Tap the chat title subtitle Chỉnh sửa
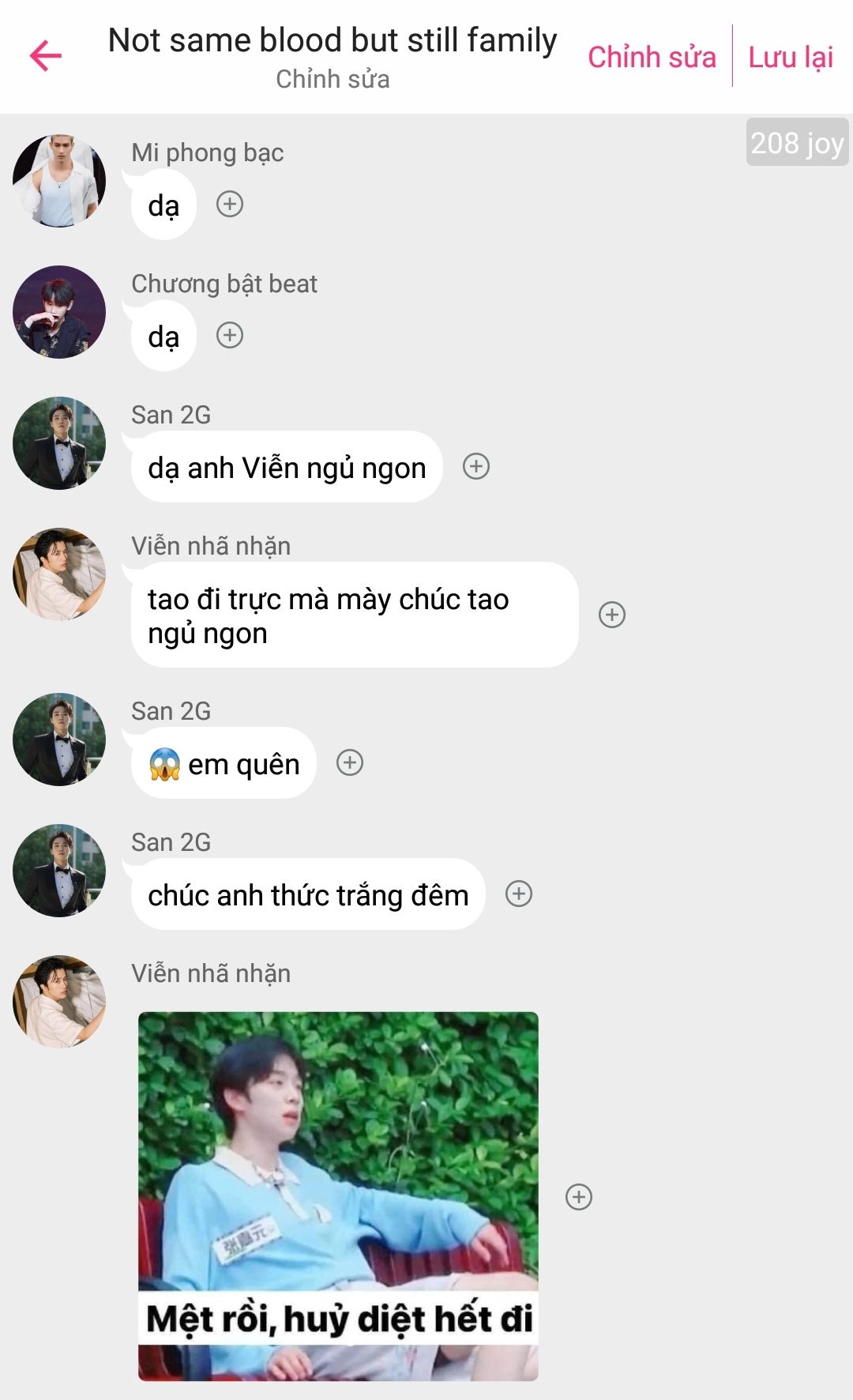Viewport: 853px width, 1400px height. coord(333,80)
